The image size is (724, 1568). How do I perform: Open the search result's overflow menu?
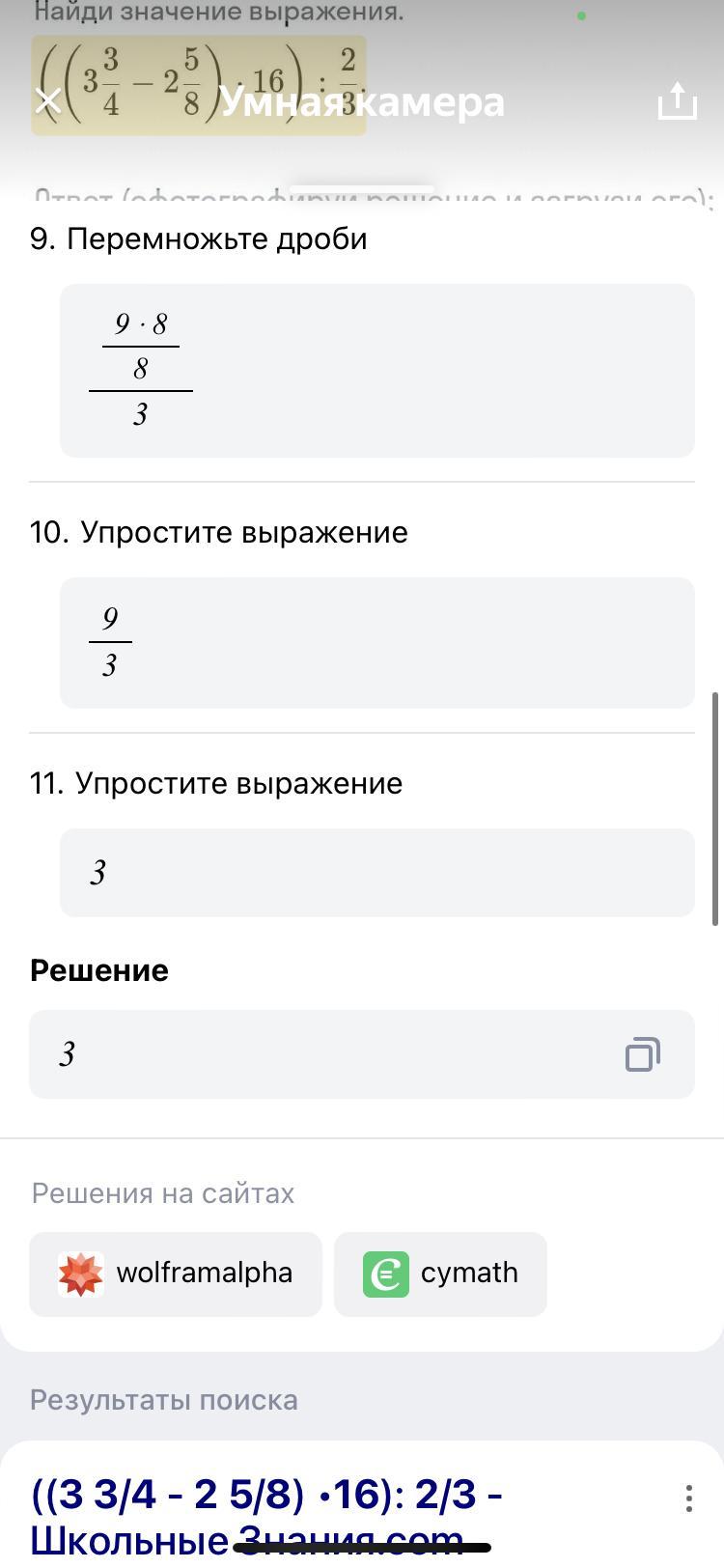(x=688, y=1498)
